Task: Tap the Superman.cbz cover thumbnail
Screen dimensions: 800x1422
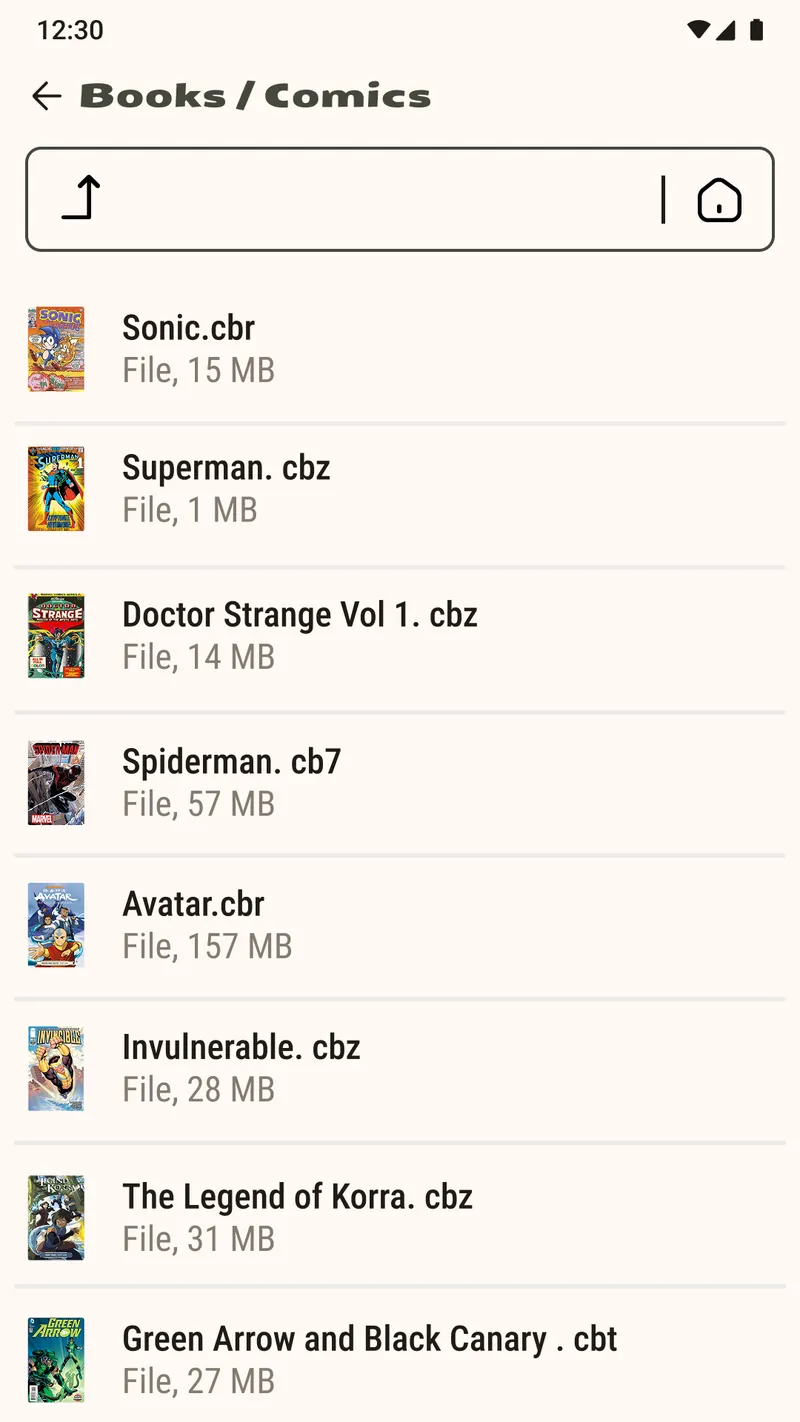Action: (x=56, y=489)
